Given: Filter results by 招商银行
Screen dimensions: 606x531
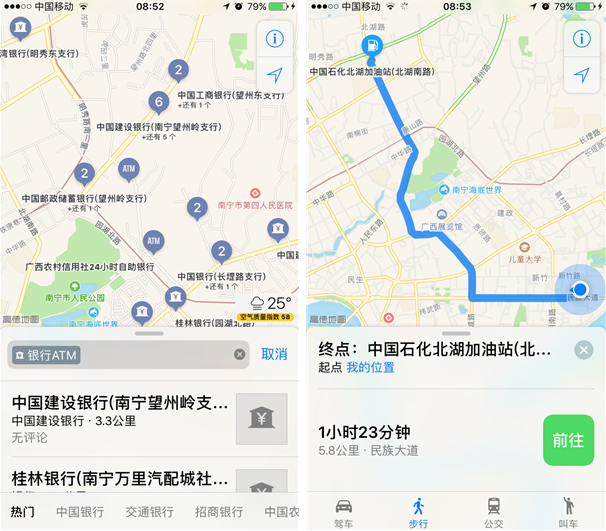Looking at the screenshot, I should coord(219,512).
